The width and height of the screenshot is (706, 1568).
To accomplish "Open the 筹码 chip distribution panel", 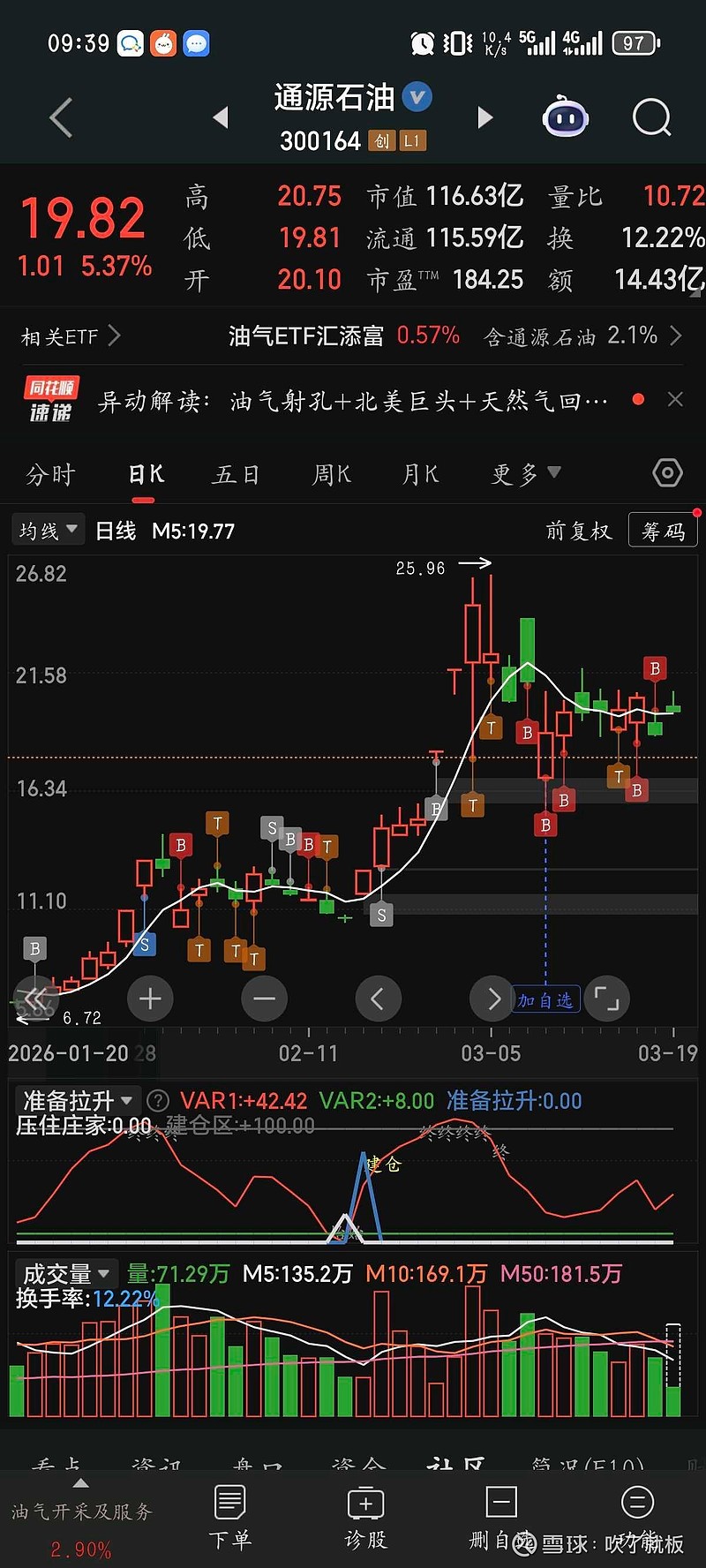I will point(663,531).
